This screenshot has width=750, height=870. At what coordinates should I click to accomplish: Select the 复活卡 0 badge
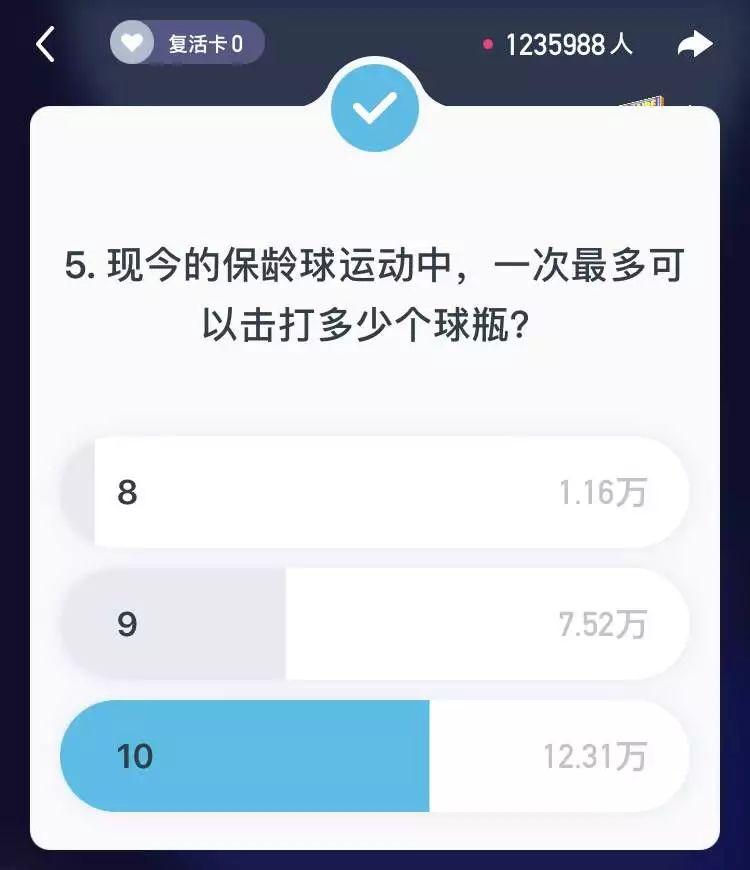coord(185,43)
